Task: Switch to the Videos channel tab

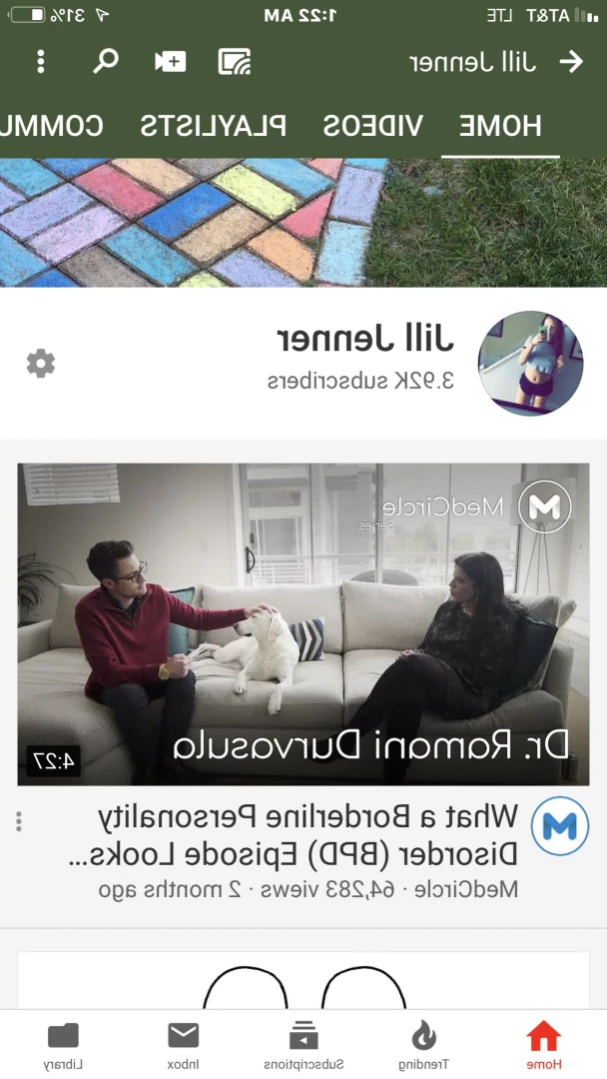Action: click(373, 126)
